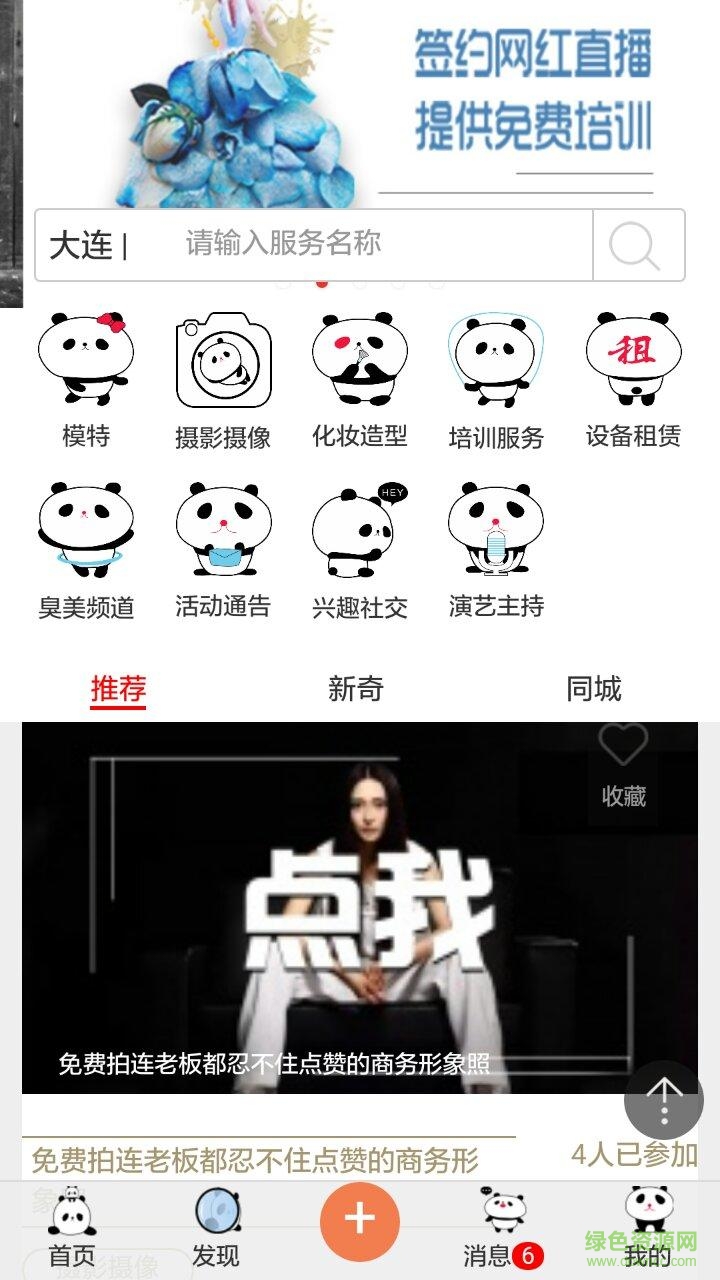Tap the back-to-top arrow button
The image size is (720, 1280).
[x=664, y=1099]
